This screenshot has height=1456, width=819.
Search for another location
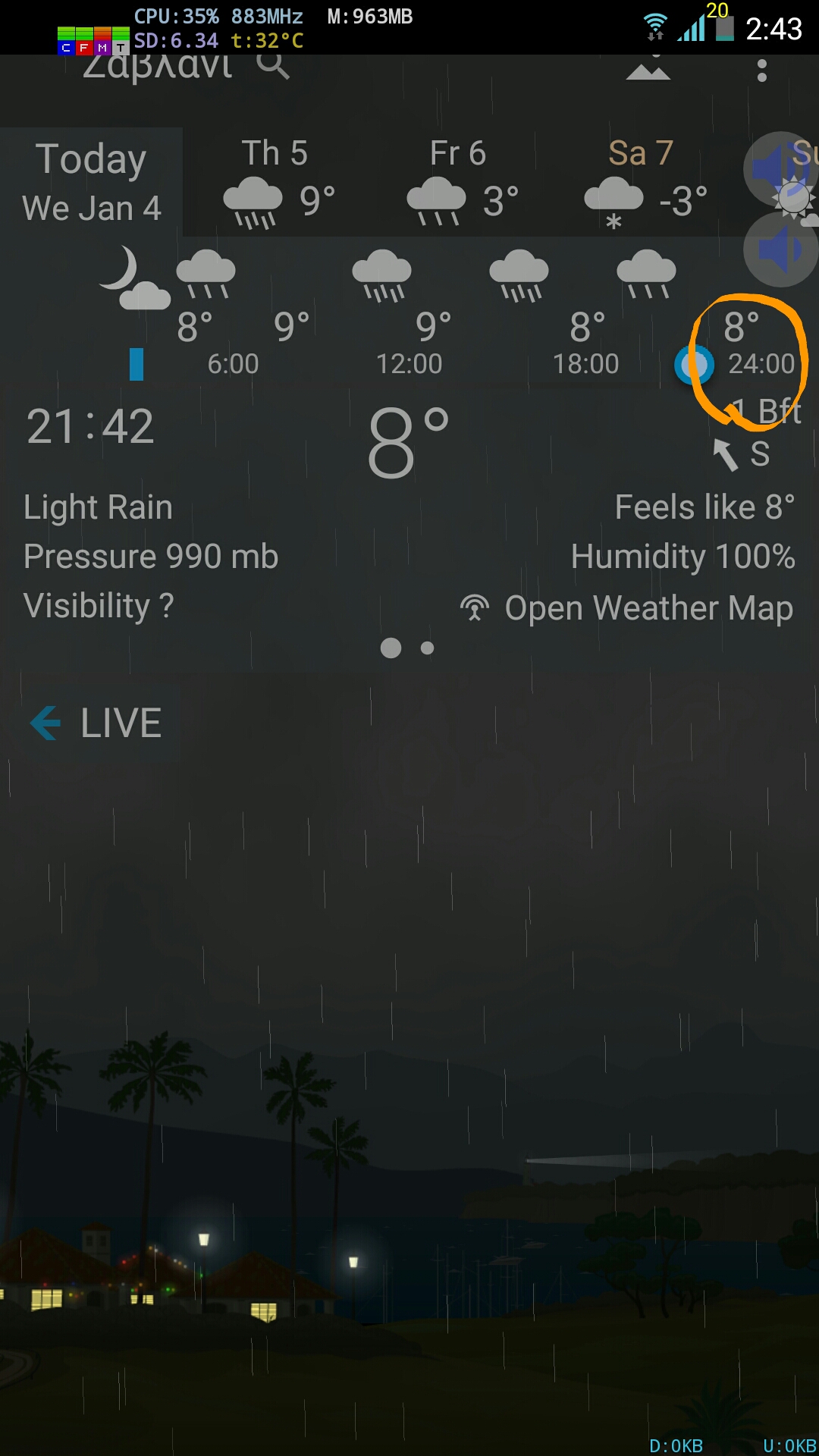[x=273, y=67]
